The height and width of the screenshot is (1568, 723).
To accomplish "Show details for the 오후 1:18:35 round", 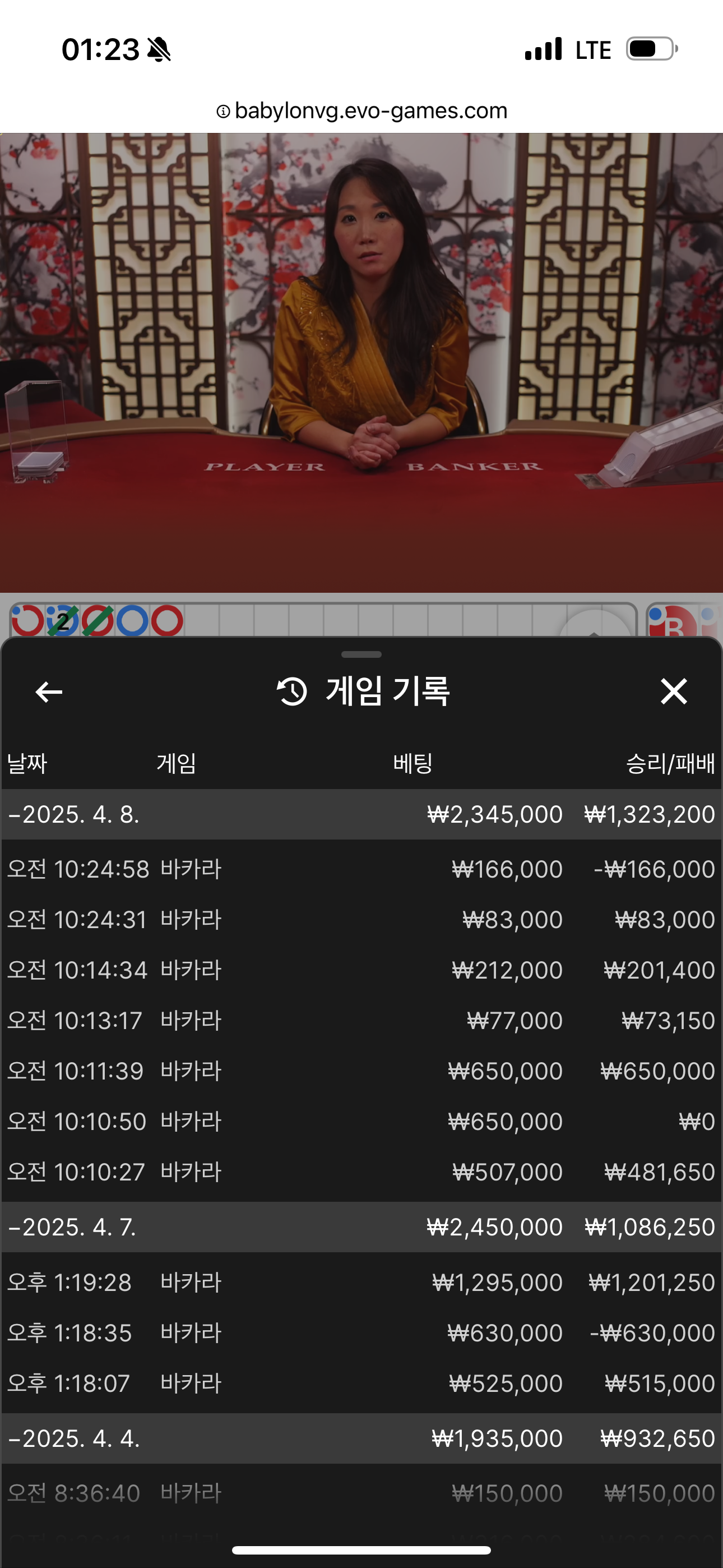I will click(x=361, y=1333).
